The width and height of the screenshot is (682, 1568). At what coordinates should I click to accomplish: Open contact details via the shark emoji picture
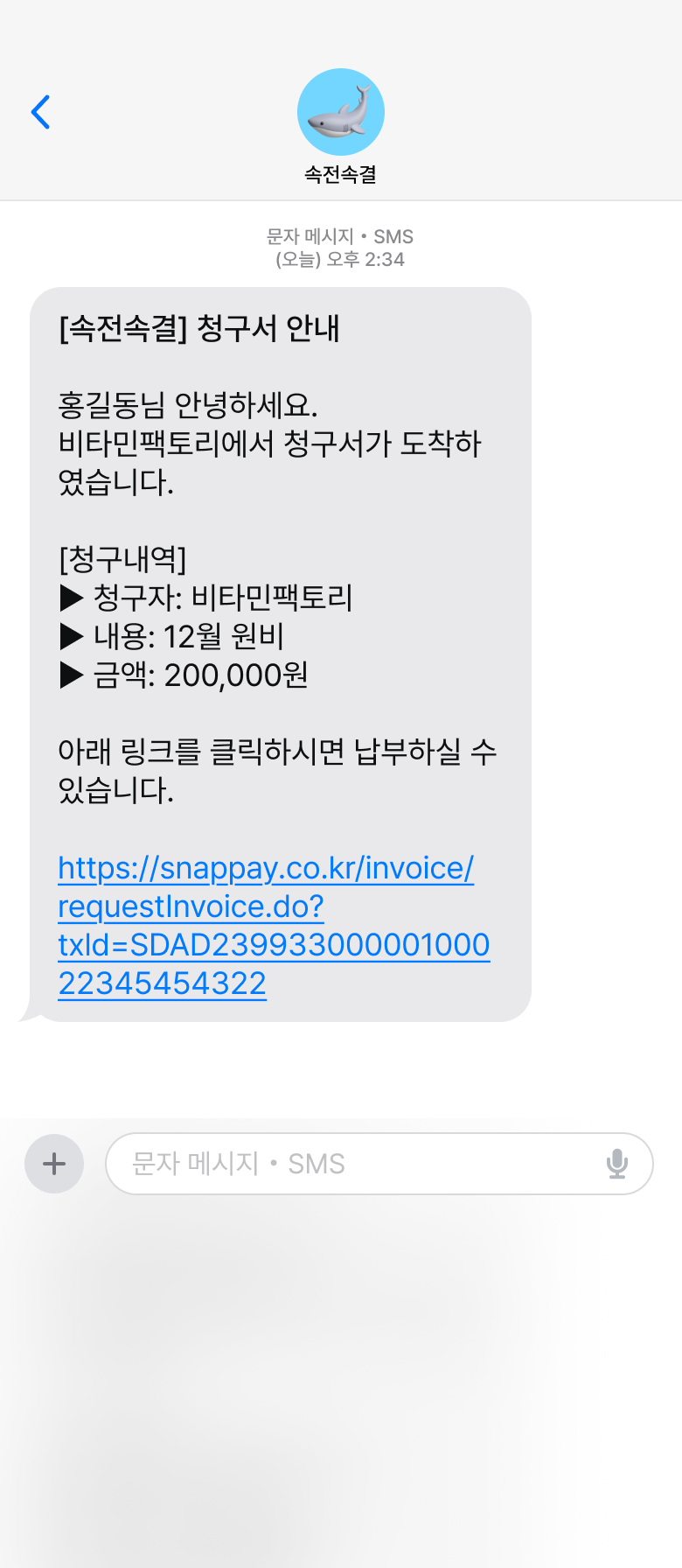pos(340,111)
